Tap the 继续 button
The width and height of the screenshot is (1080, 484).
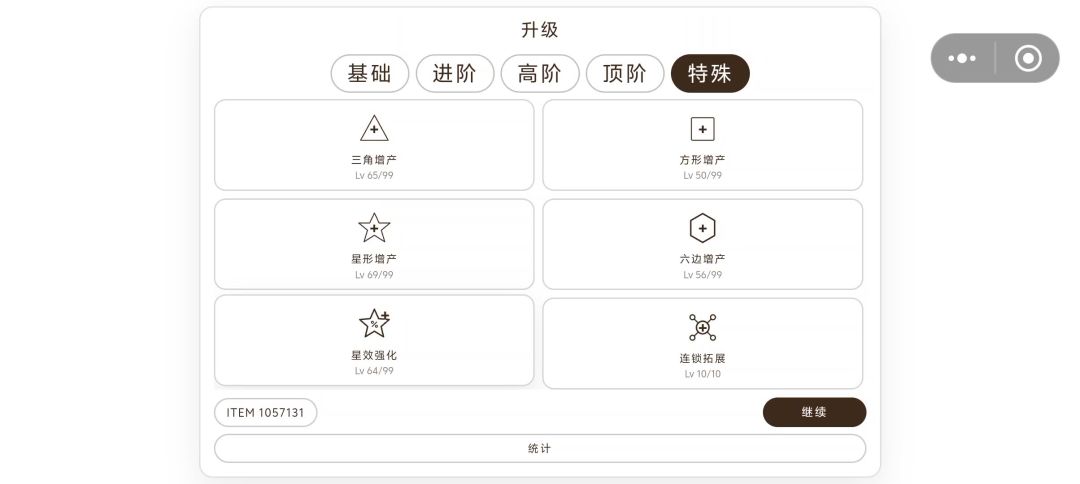[814, 412]
